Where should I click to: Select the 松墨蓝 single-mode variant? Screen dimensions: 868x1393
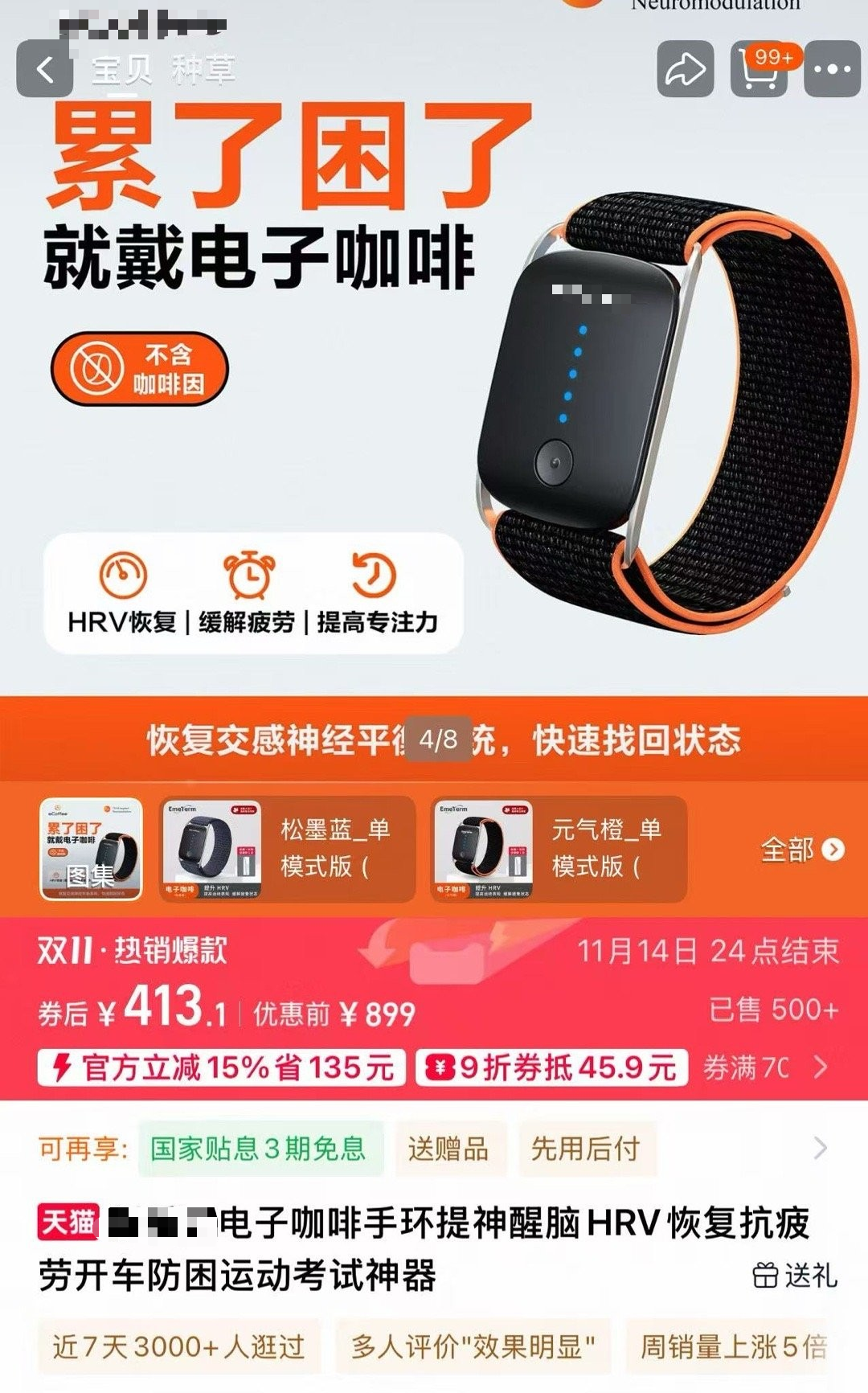288,849
